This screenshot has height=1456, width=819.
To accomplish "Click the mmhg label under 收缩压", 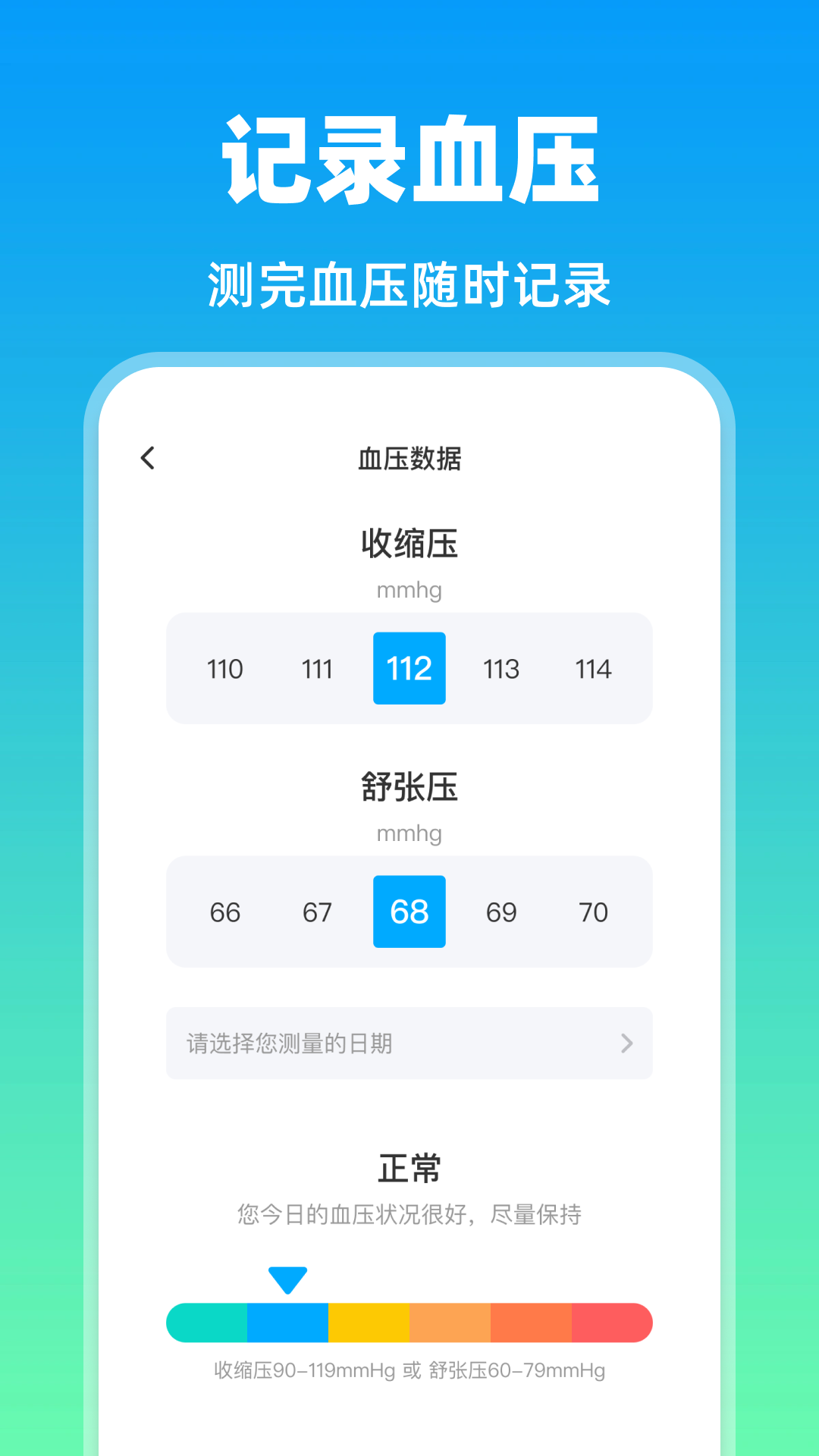I will pyautogui.click(x=409, y=590).
